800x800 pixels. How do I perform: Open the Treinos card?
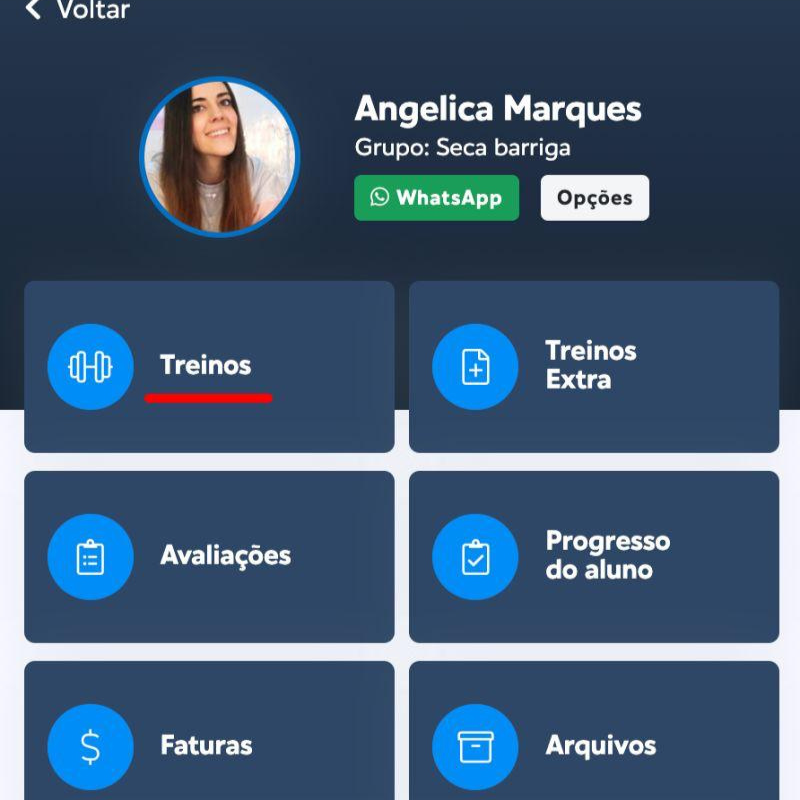pyautogui.click(x=209, y=366)
